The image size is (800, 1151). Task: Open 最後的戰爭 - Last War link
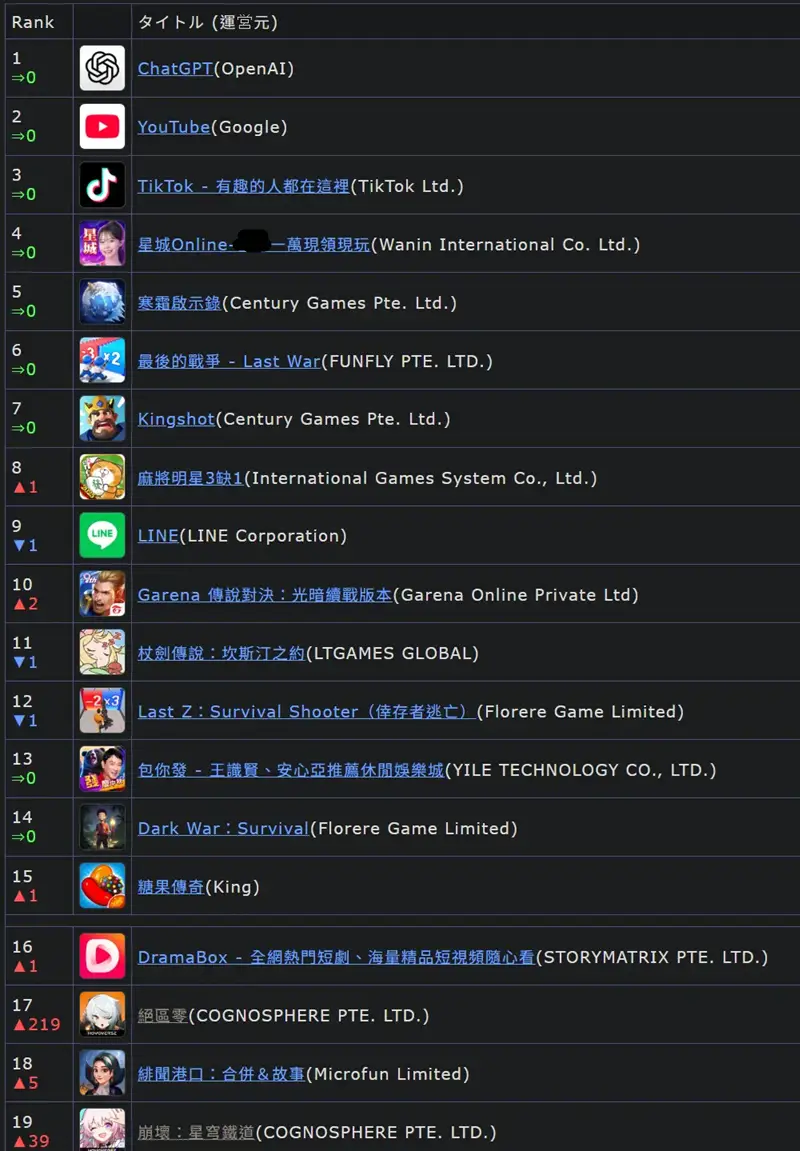click(229, 361)
